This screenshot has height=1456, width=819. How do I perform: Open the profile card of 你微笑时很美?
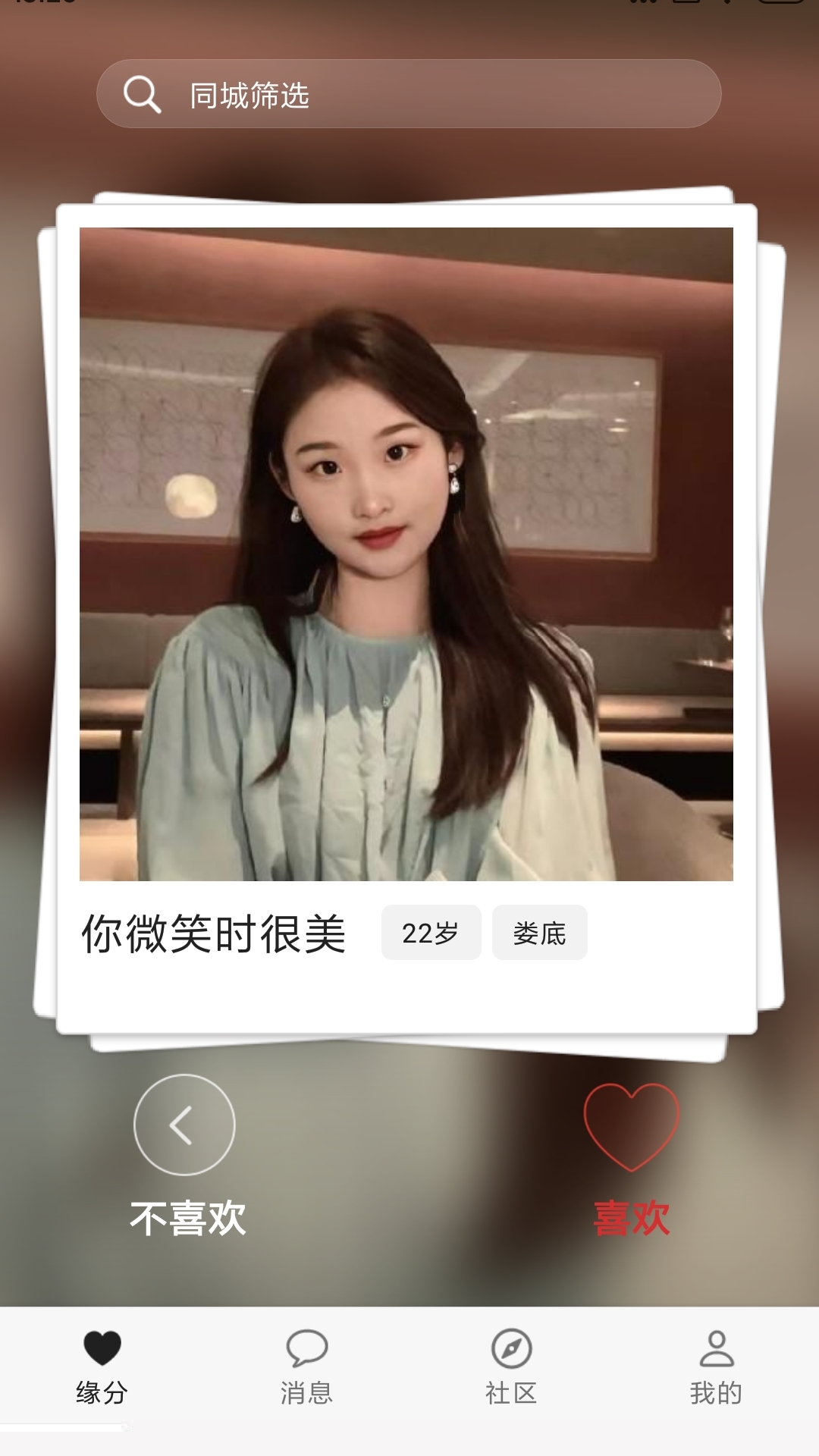[x=406, y=554]
